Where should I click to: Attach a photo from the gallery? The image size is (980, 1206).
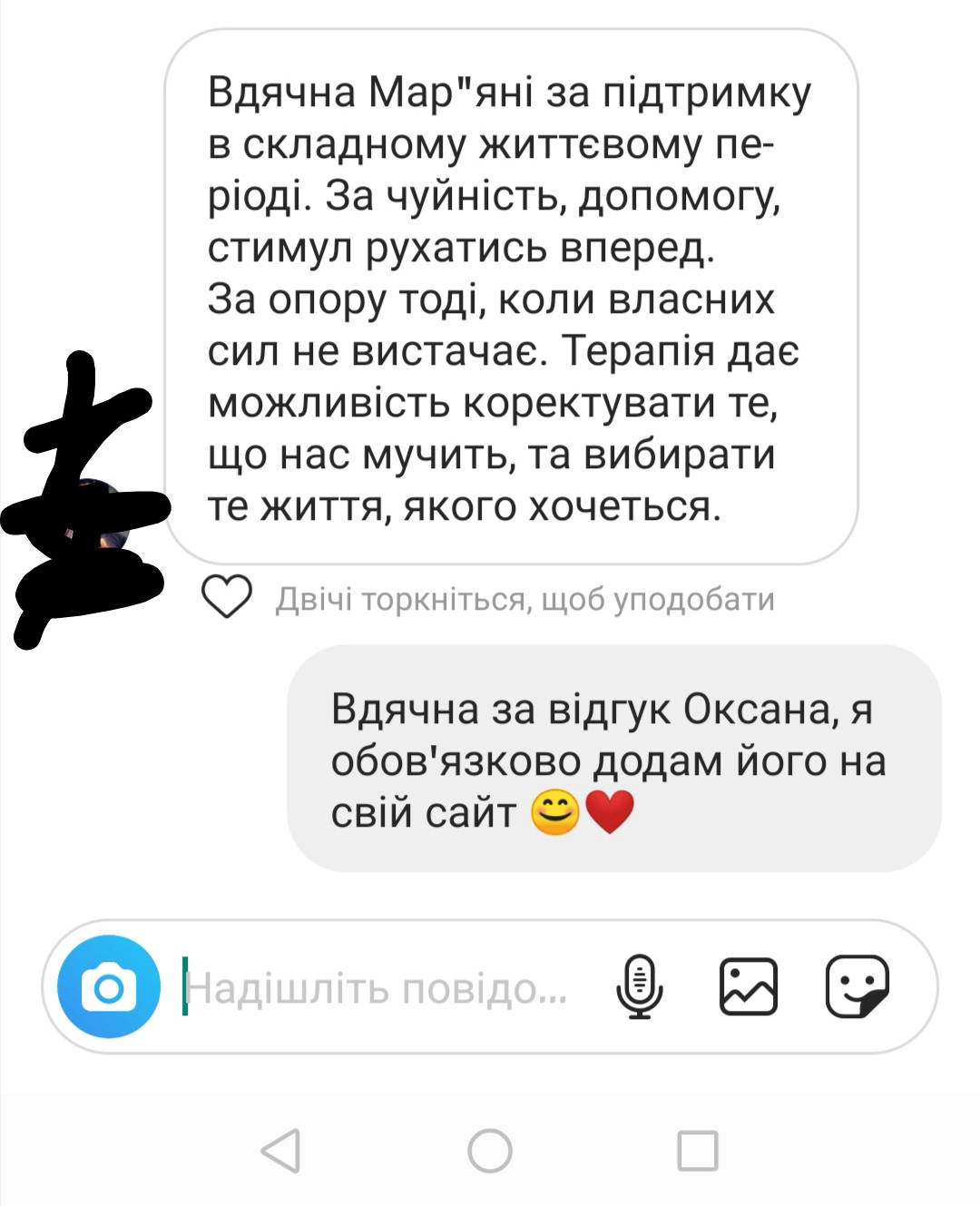tap(749, 986)
